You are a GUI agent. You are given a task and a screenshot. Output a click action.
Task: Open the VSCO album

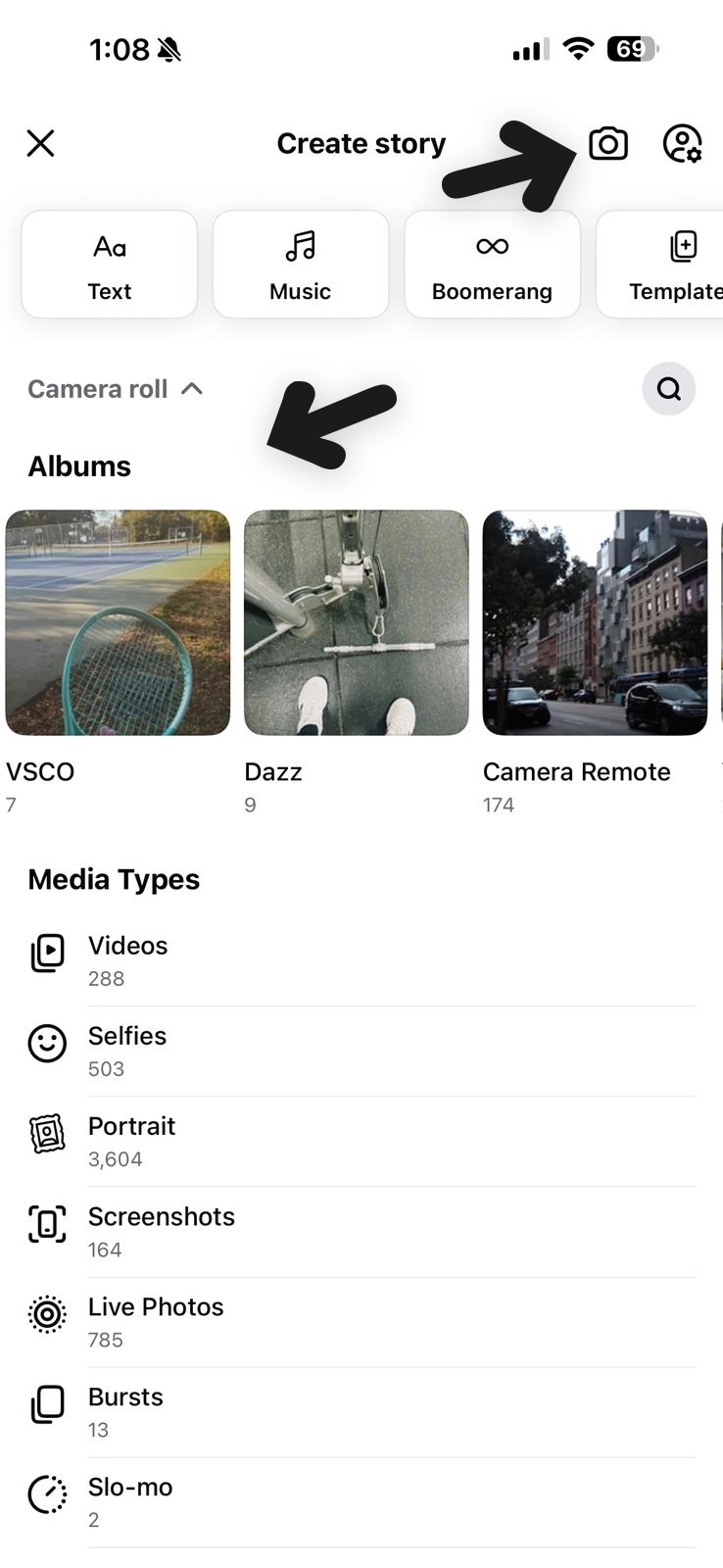click(118, 622)
